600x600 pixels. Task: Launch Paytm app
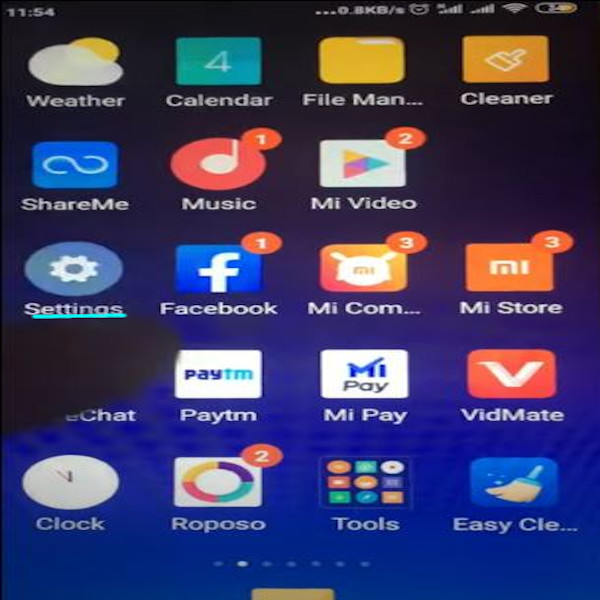point(218,375)
